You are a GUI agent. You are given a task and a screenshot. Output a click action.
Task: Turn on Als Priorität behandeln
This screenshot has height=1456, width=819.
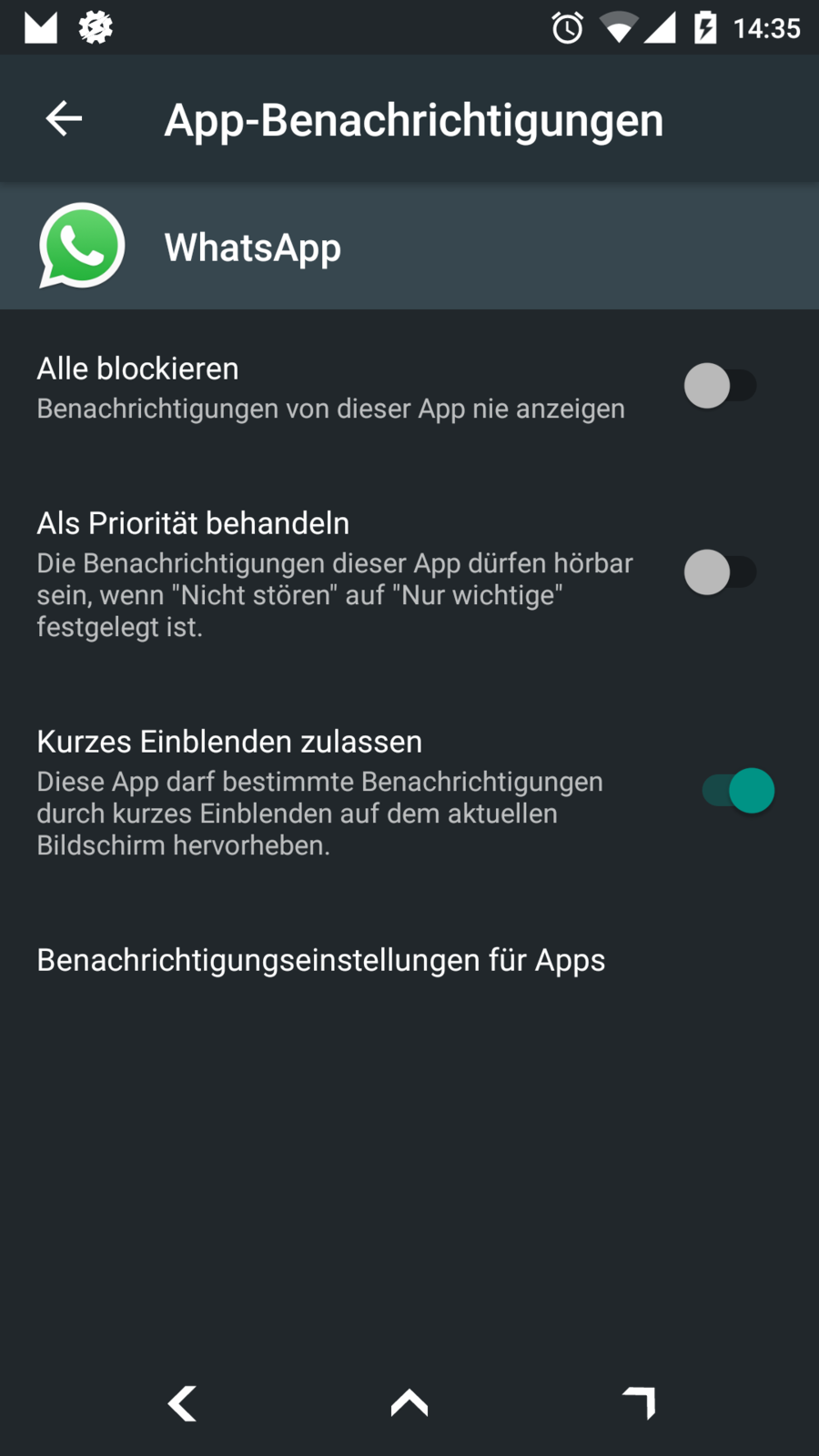720,572
